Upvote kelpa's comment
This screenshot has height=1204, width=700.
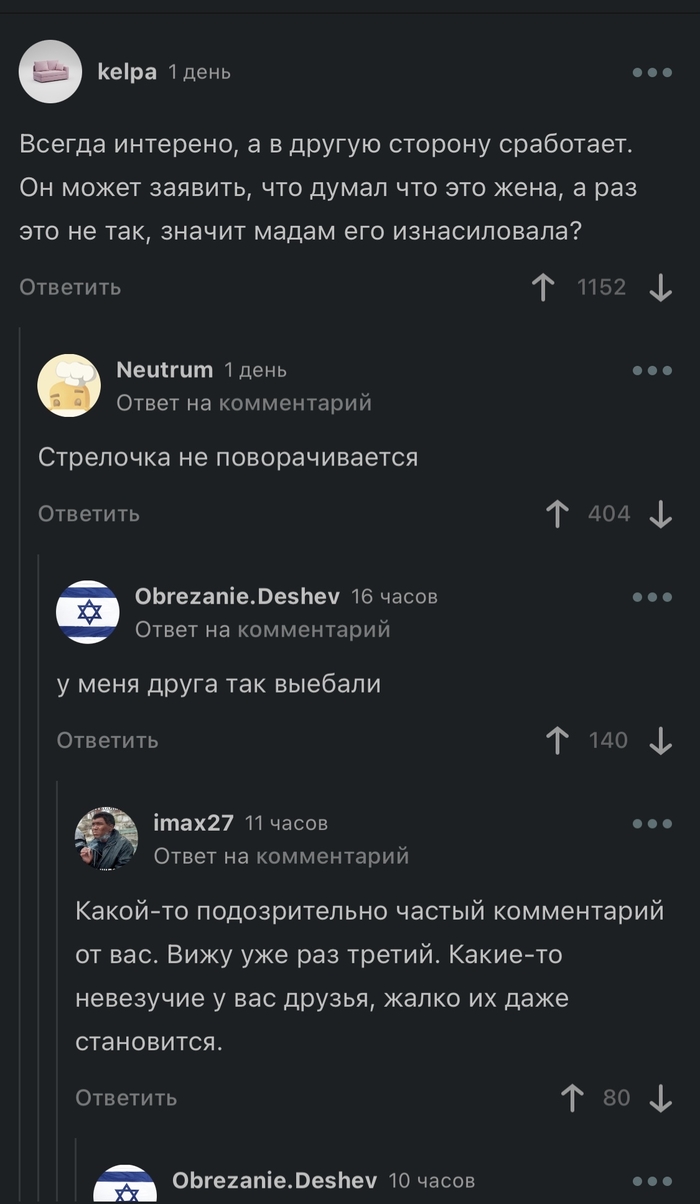(x=543, y=288)
